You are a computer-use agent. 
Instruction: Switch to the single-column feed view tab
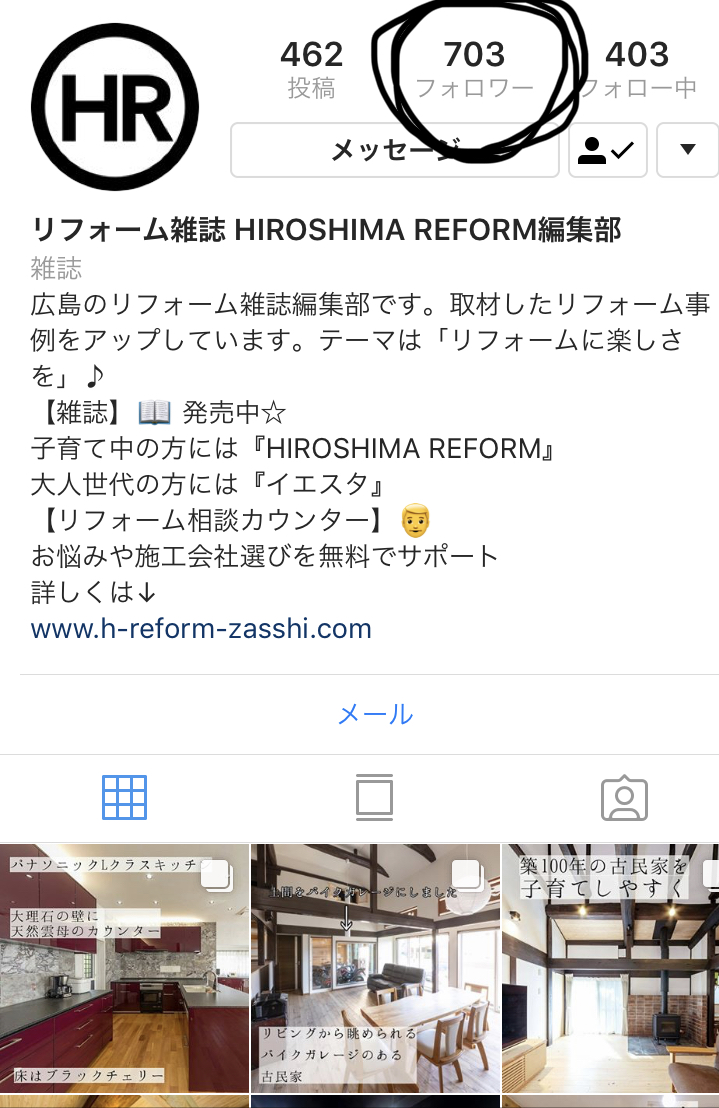click(374, 798)
